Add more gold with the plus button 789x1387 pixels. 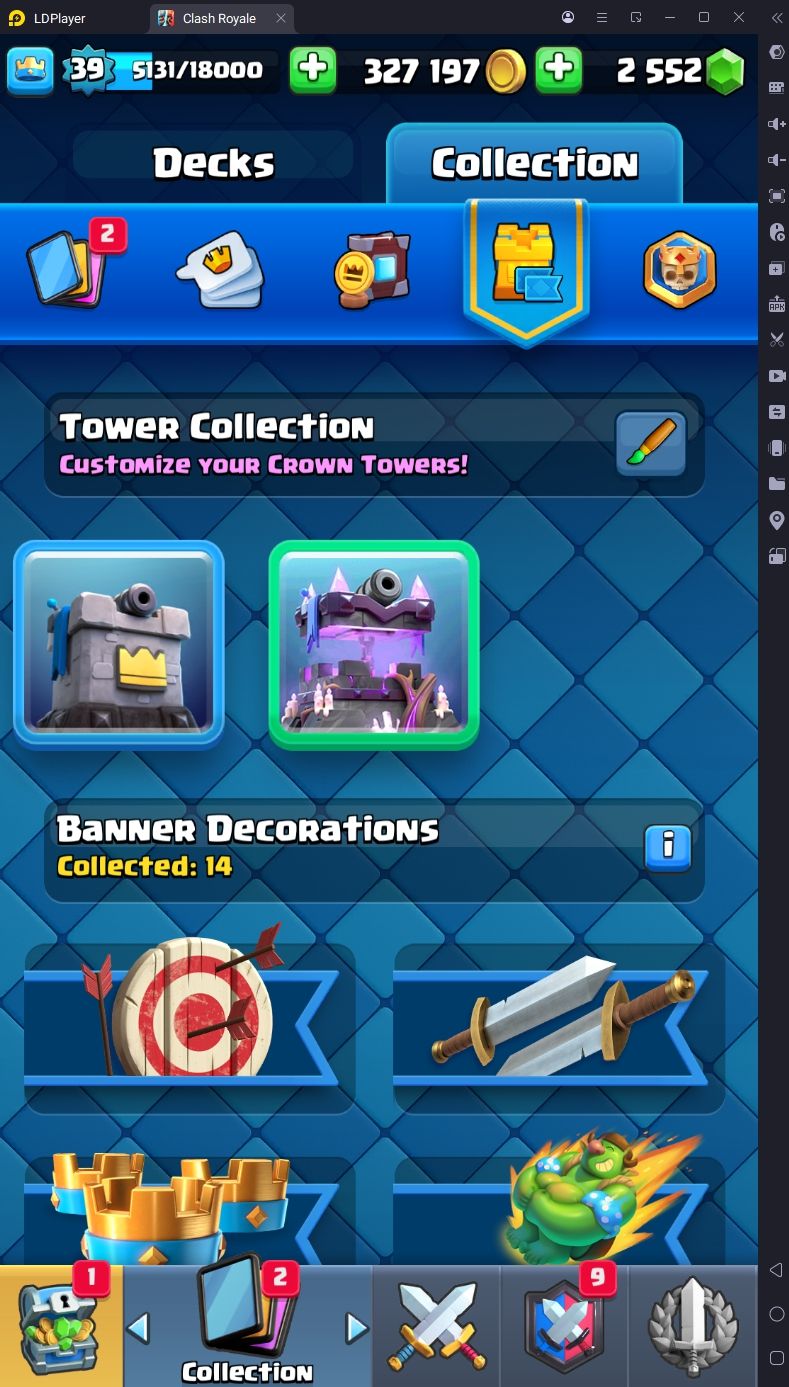coord(313,69)
